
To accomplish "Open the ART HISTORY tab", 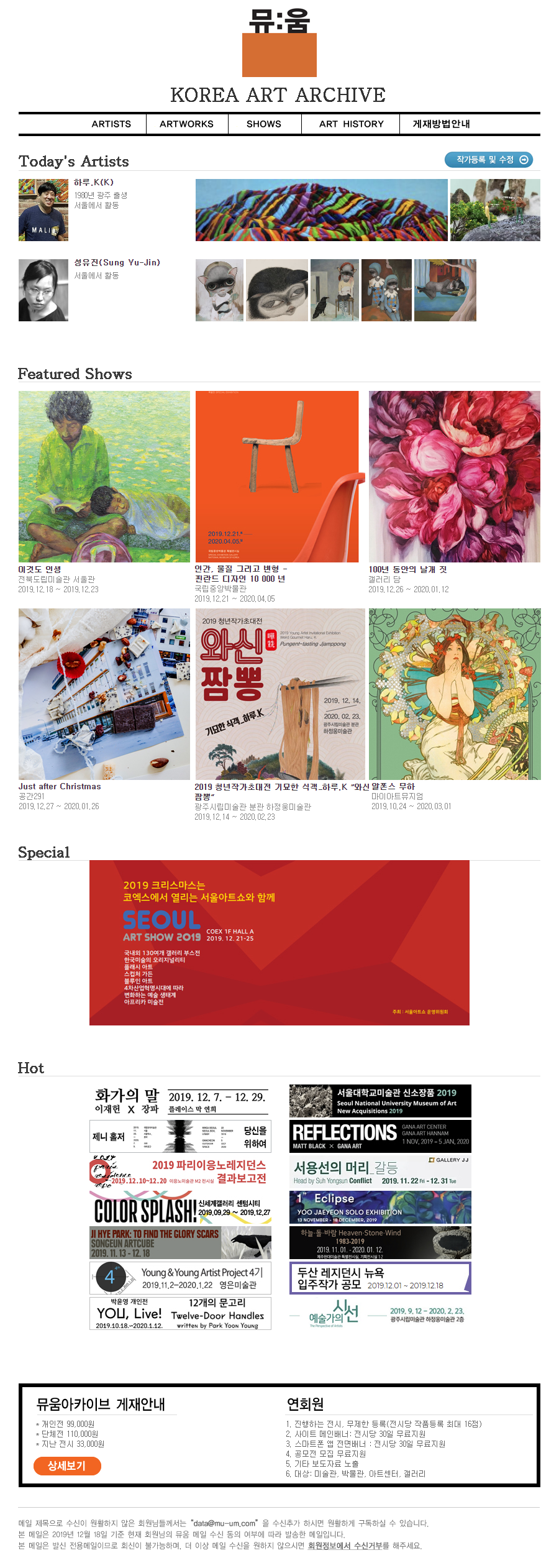I will (351, 124).
